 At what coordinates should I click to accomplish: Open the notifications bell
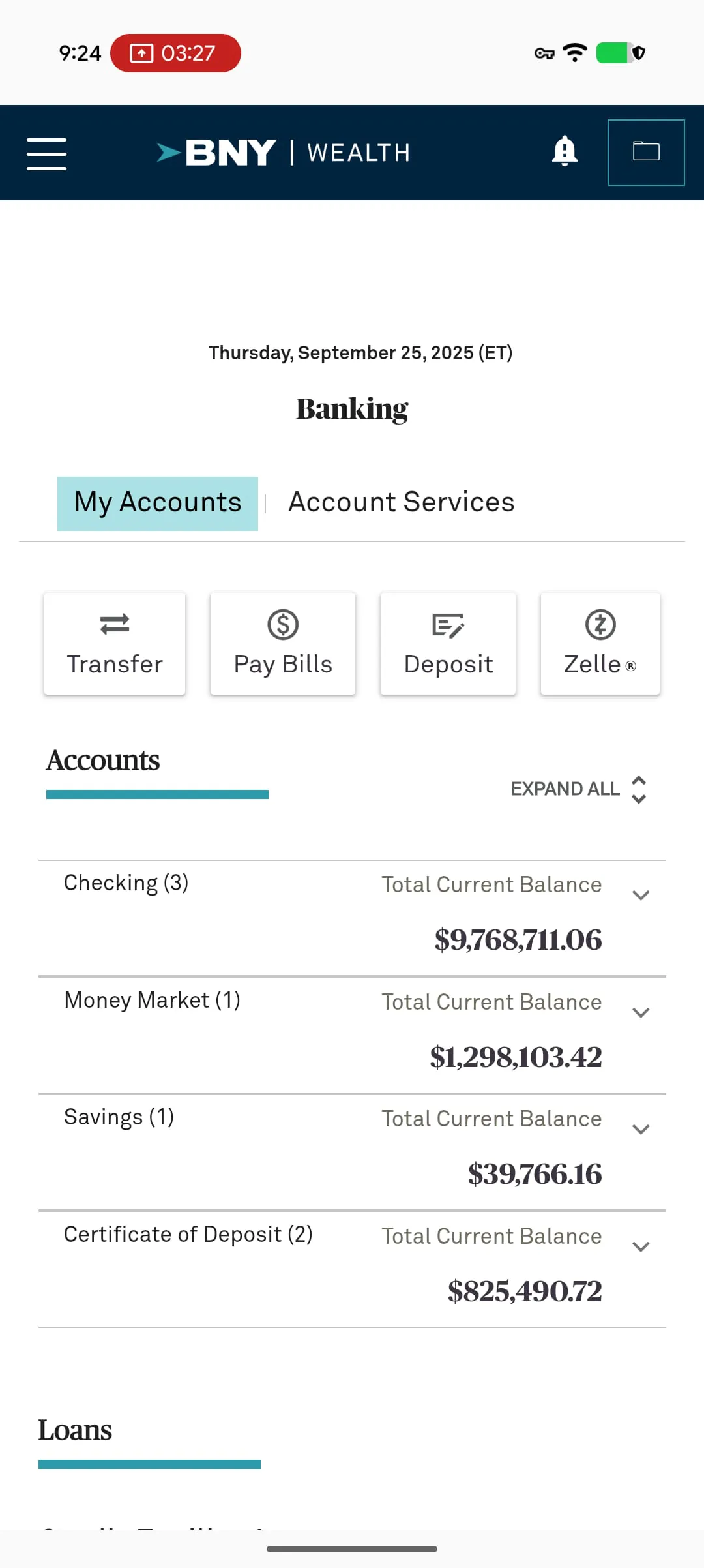pyautogui.click(x=565, y=152)
